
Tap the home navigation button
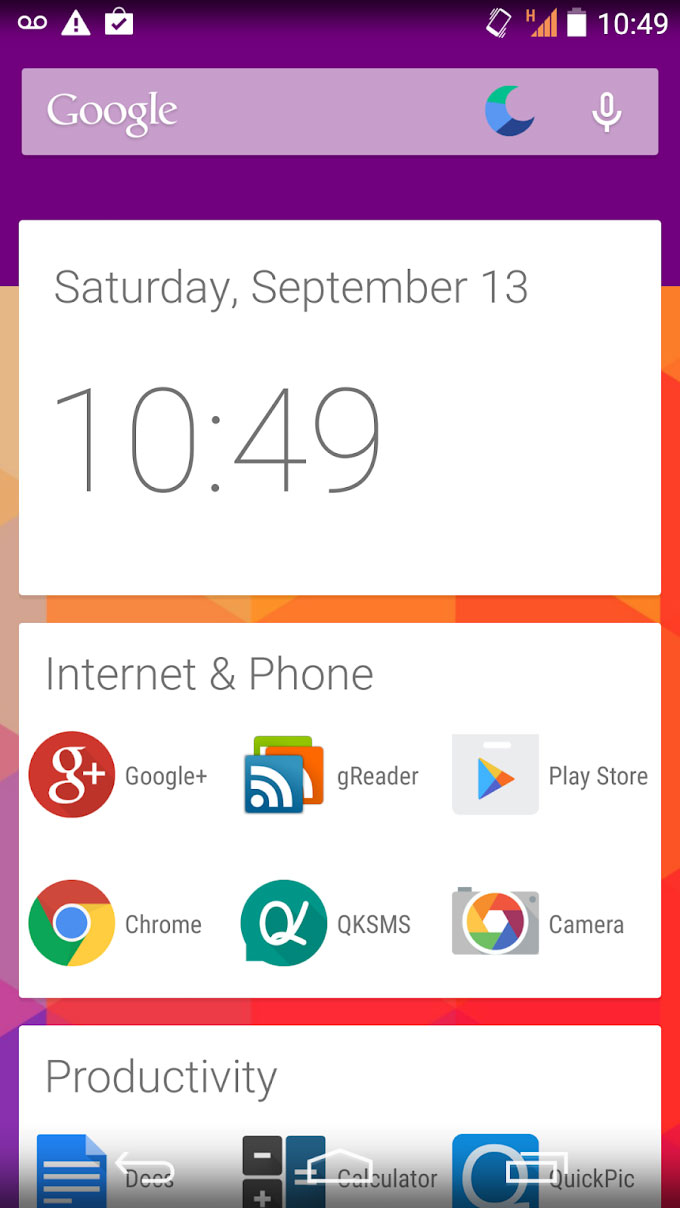click(x=340, y=1166)
